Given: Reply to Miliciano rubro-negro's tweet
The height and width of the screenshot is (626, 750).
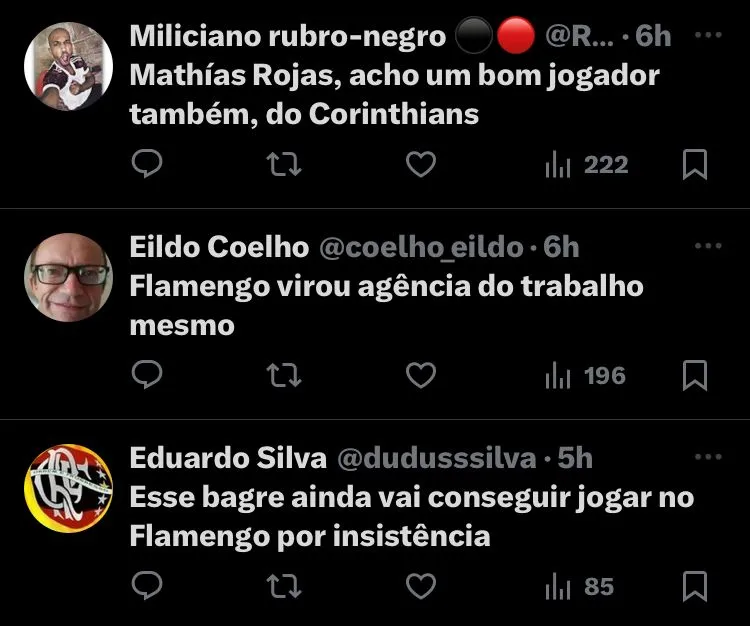Looking at the screenshot, I should click(x=148, y=164).
